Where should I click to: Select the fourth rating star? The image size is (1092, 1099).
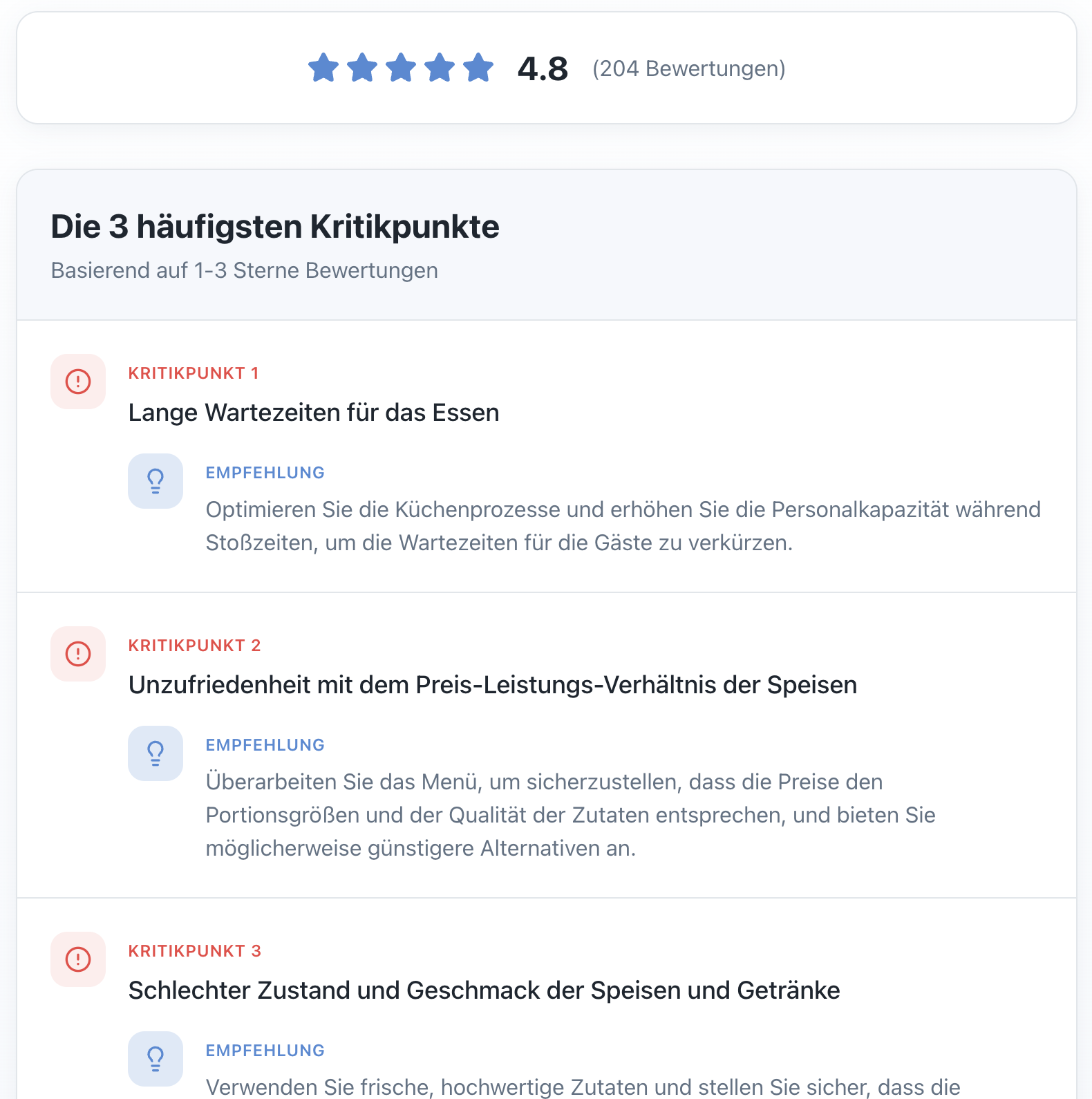(x=440, y=68)
